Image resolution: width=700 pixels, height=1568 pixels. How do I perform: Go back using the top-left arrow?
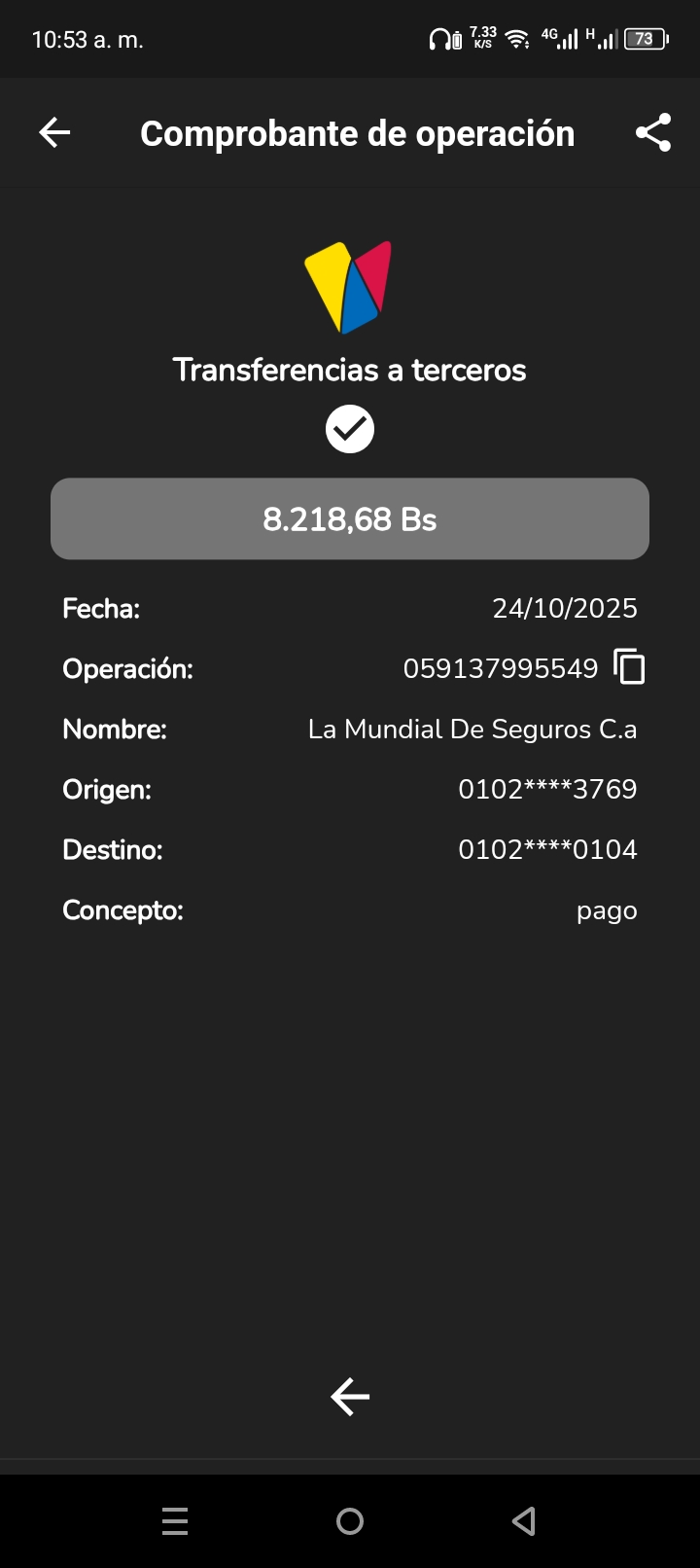tap(54, 132)
